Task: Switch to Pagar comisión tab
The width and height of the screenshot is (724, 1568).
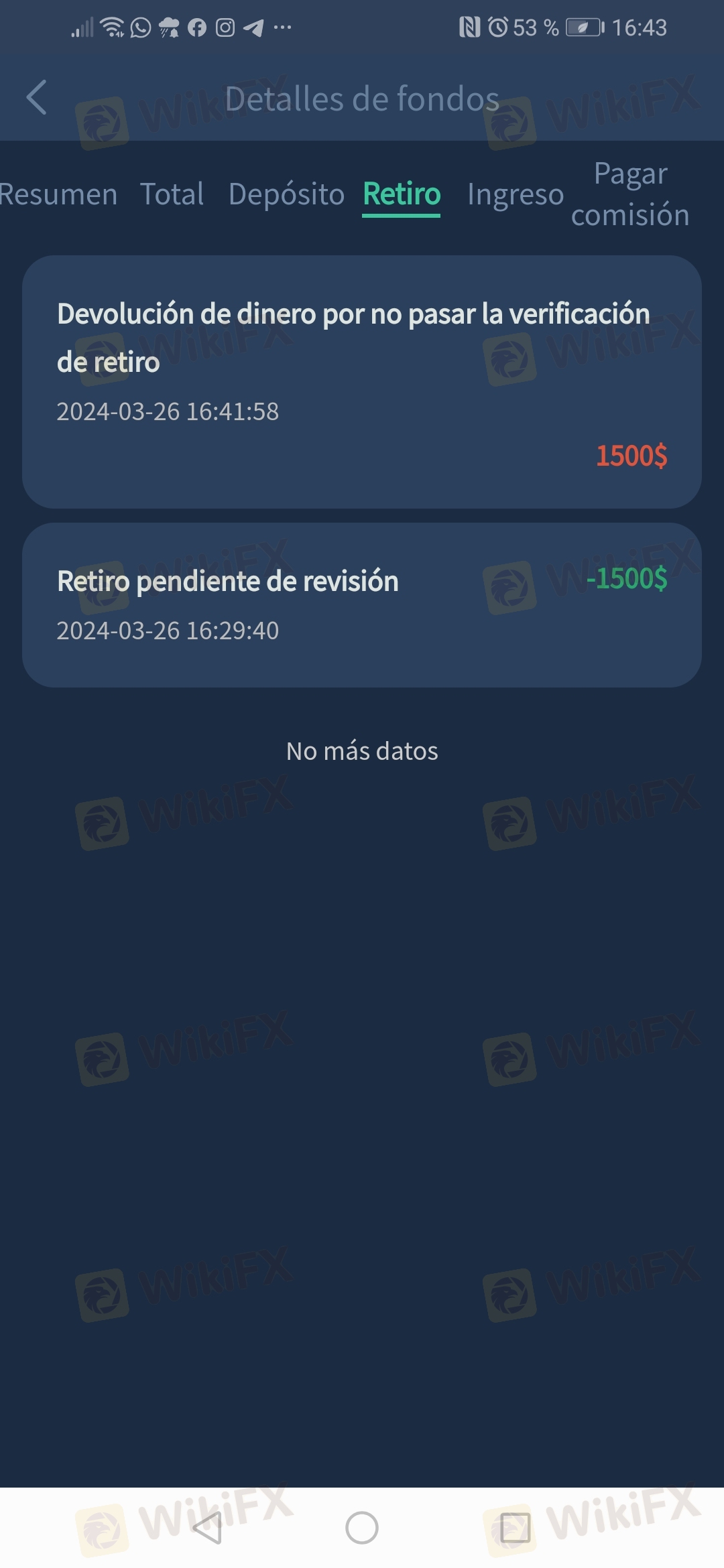Action: pyautogui.click(x=630, y=194)
